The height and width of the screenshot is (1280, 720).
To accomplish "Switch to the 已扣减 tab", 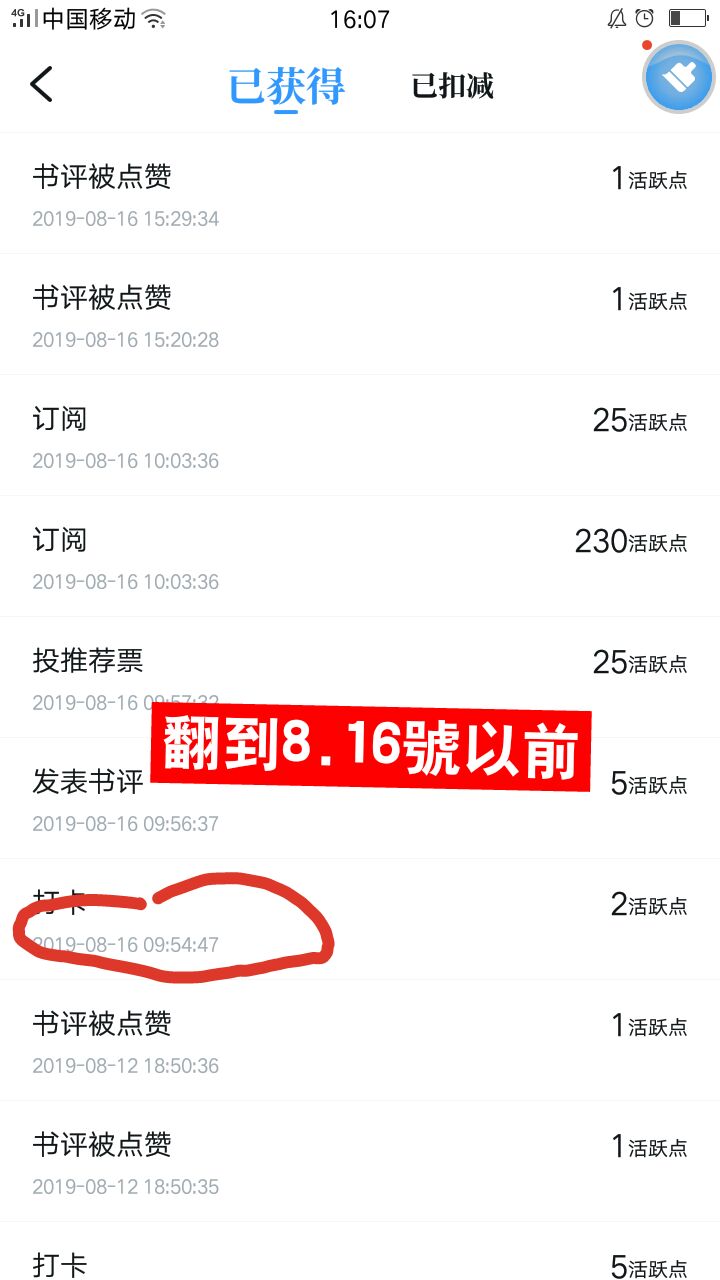I will [453, 86].
